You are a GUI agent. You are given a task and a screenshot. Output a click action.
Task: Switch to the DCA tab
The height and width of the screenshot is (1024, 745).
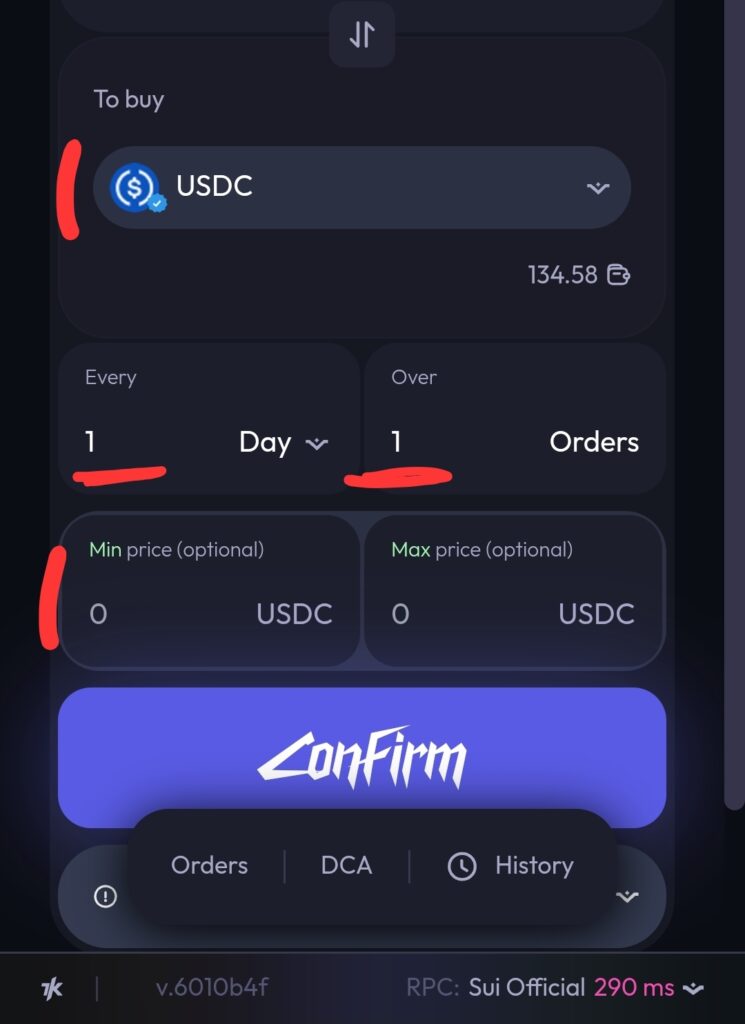pos(346,866)
